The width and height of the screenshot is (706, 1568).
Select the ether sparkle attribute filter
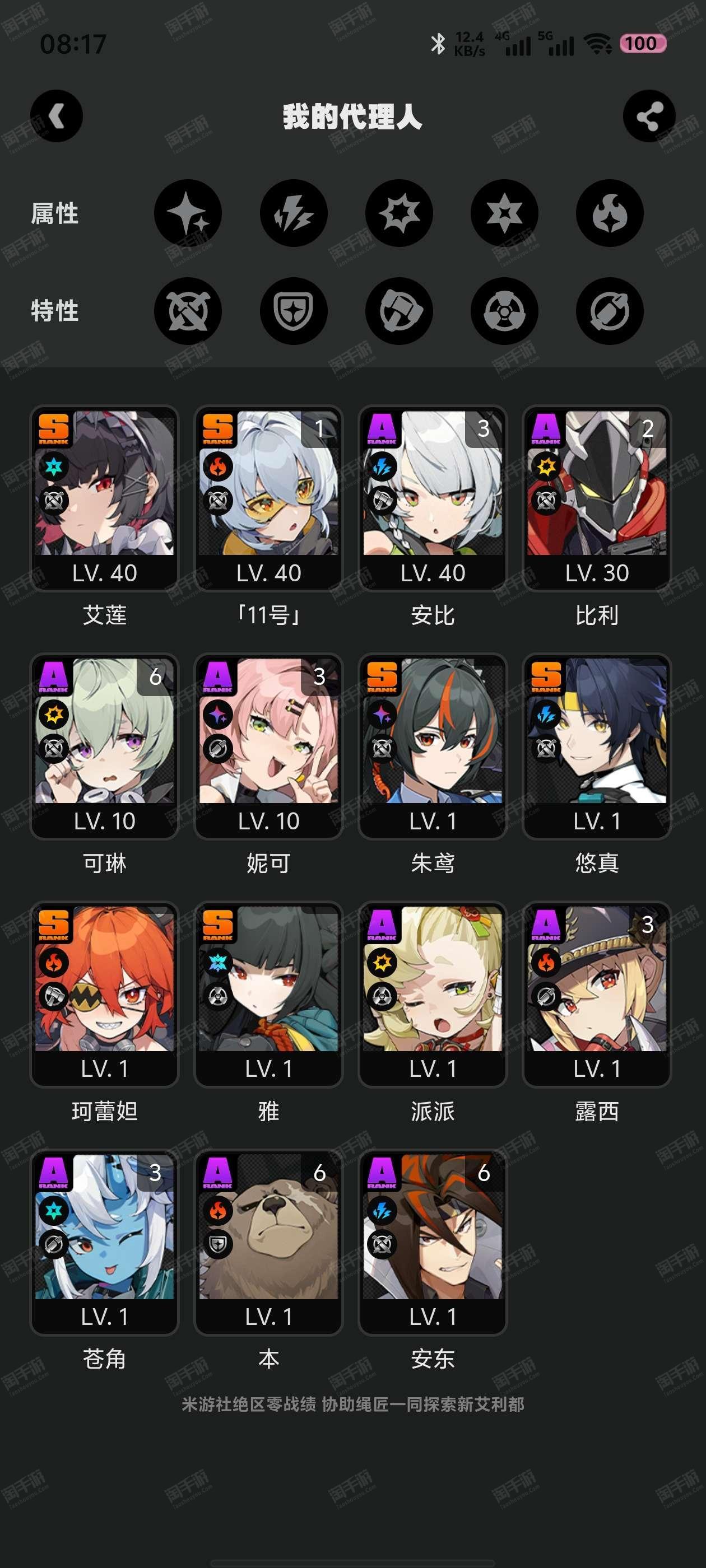188,213
